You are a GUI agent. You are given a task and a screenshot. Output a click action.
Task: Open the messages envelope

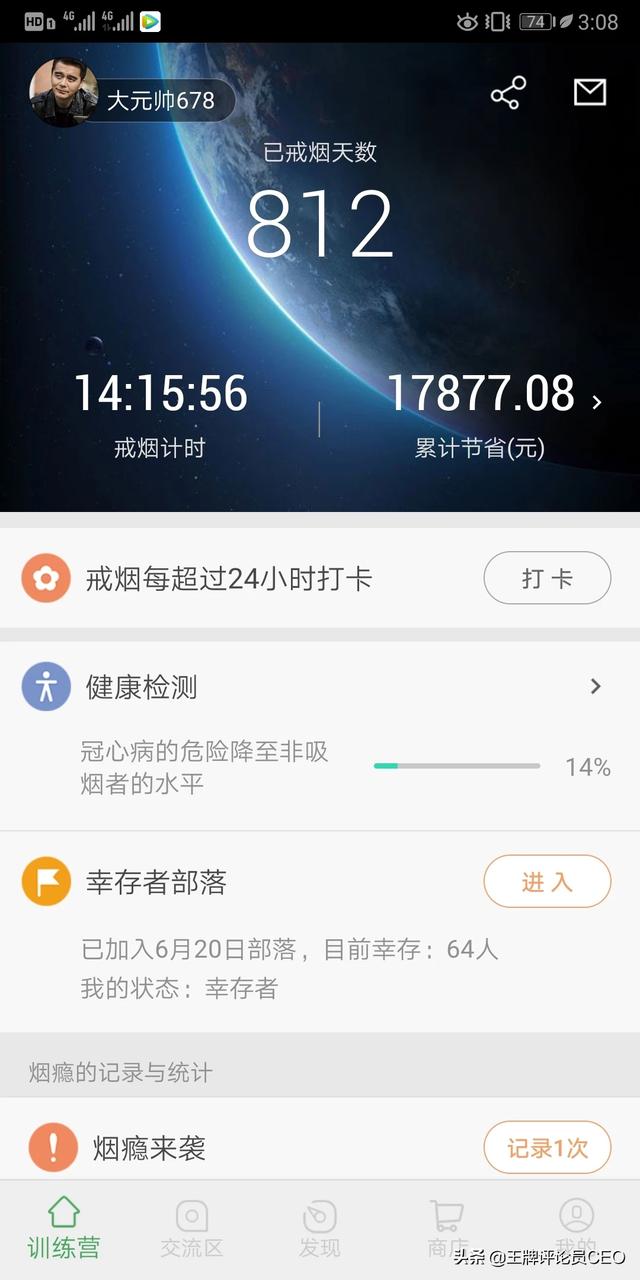pyautogui.click(x=590, y=93)
